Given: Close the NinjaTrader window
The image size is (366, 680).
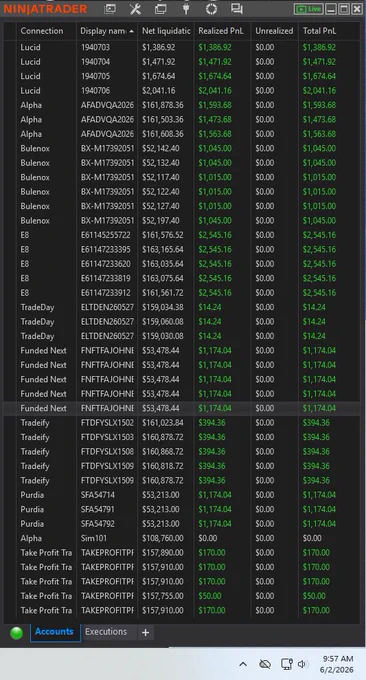Looking at the screenshot, I should point(357,9).
